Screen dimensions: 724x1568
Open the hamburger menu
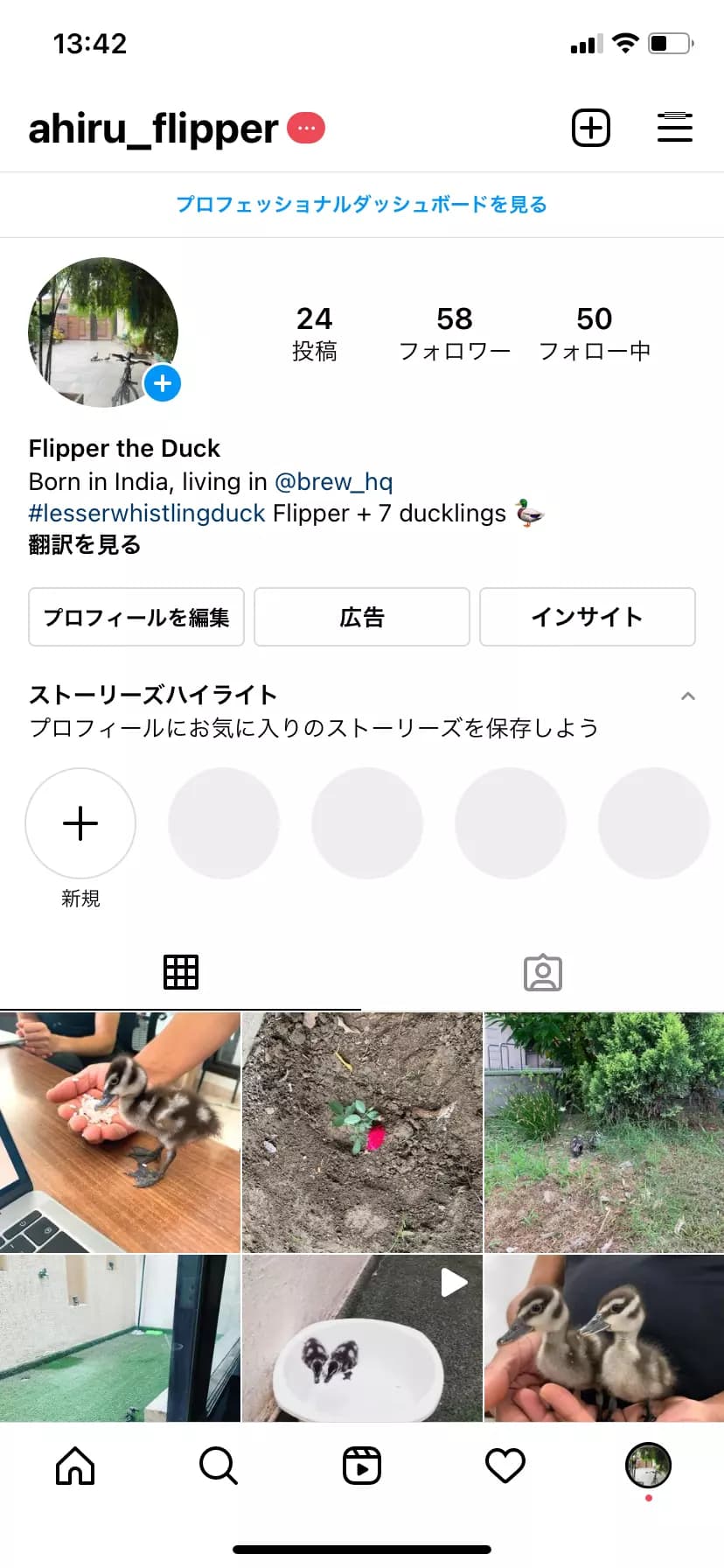point(674,129)
